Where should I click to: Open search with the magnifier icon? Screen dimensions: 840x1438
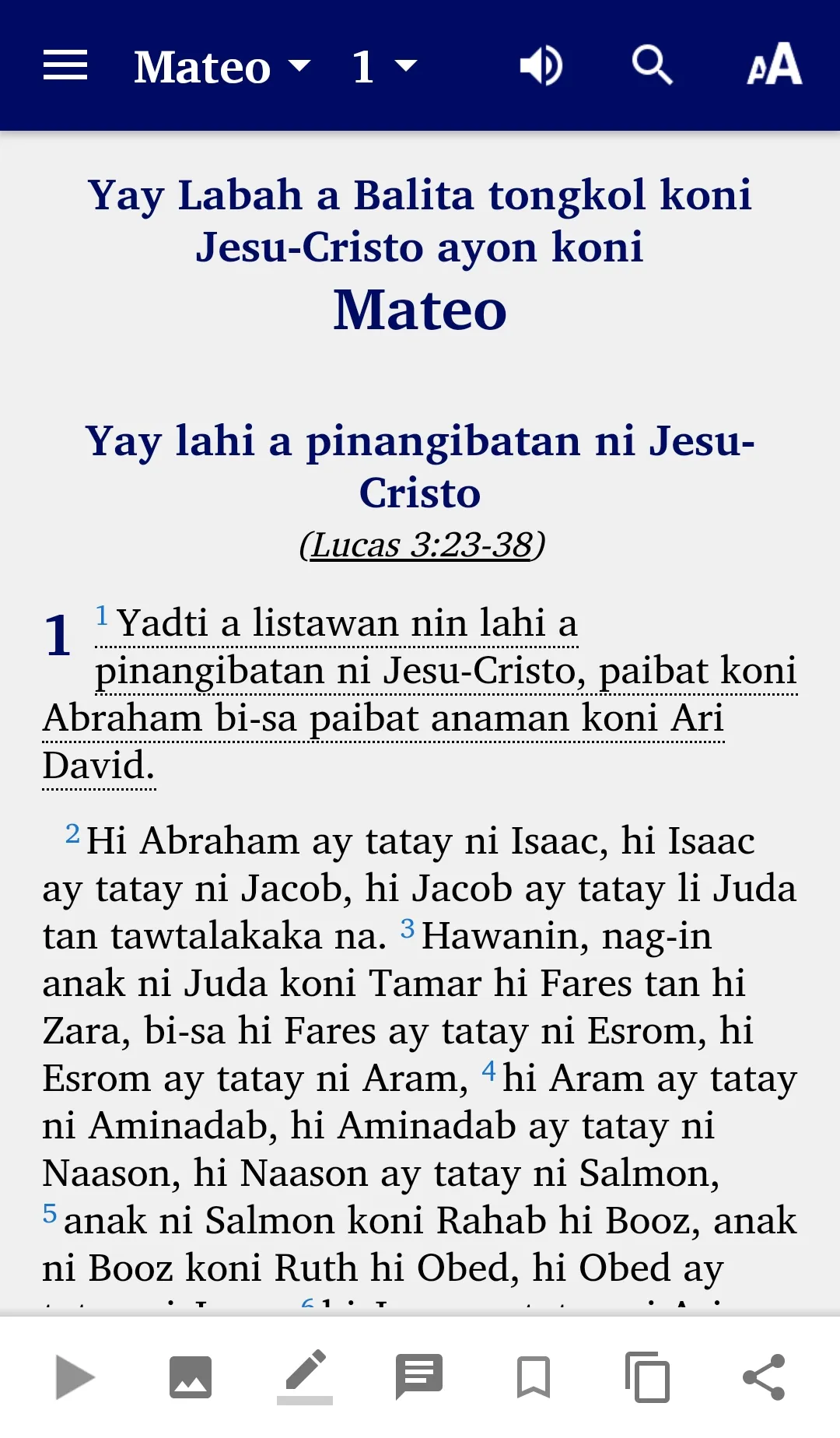(x=652, y=65)
